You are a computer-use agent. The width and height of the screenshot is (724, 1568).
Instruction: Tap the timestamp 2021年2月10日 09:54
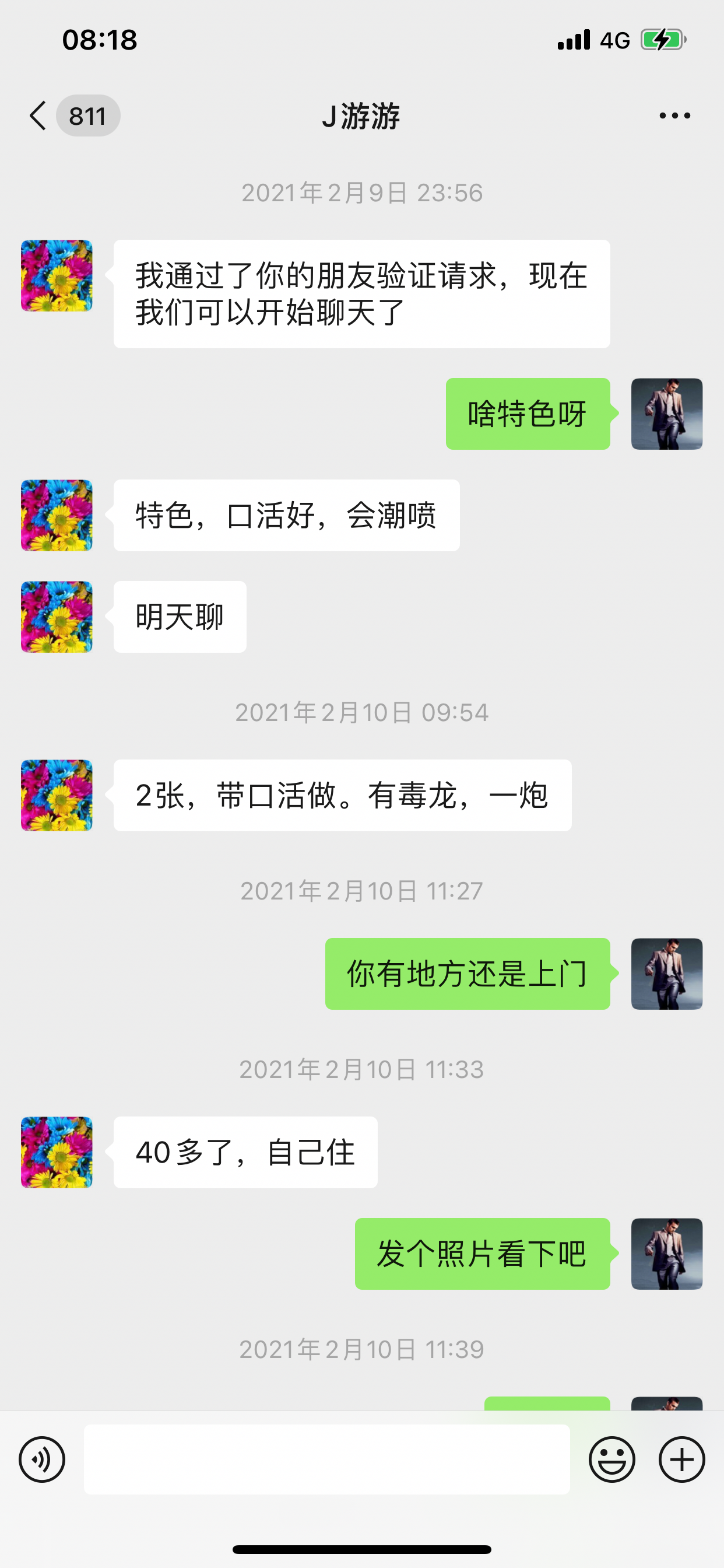[x=361, y=712]
